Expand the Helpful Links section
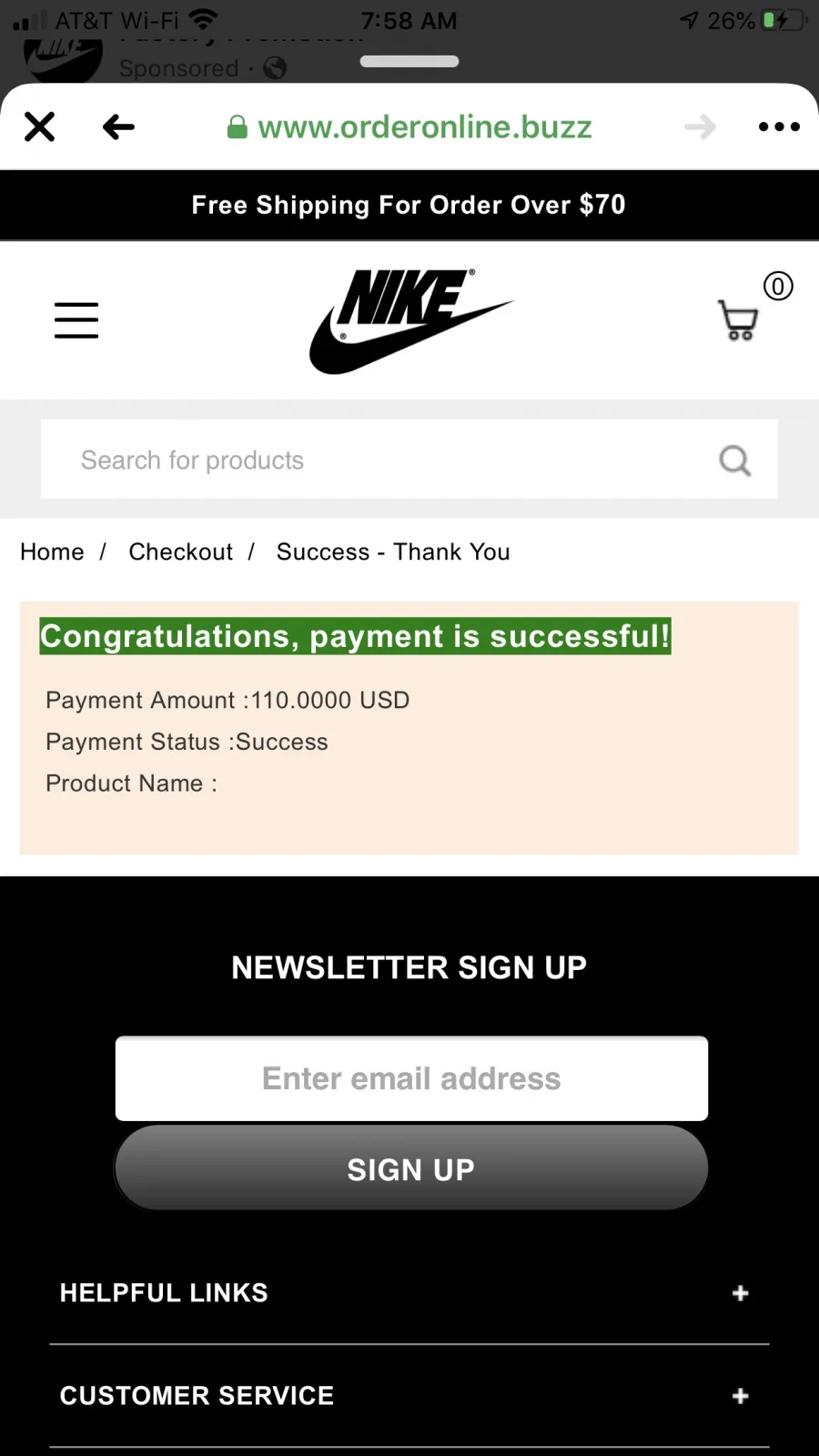Screen dimensions: 819x1456 [x=409, y=1292]
